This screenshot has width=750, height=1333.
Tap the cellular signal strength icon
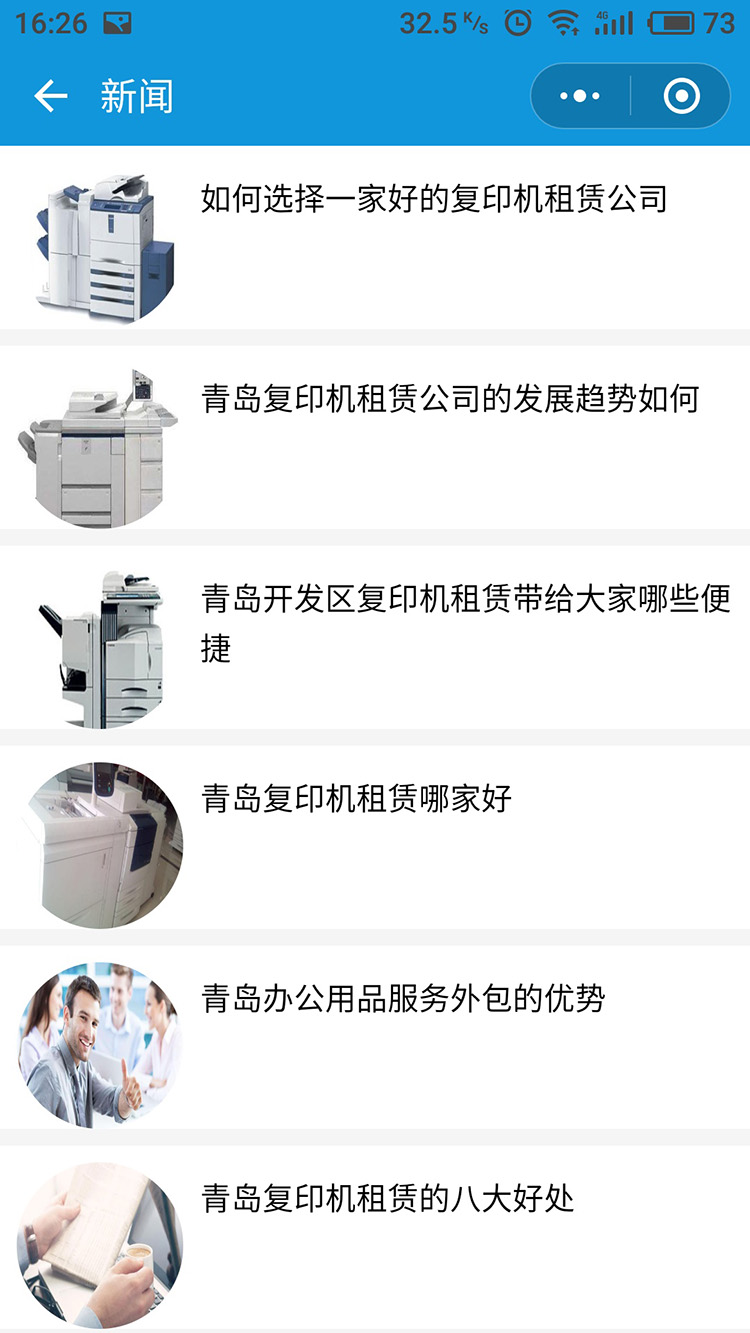pos(614,22)
